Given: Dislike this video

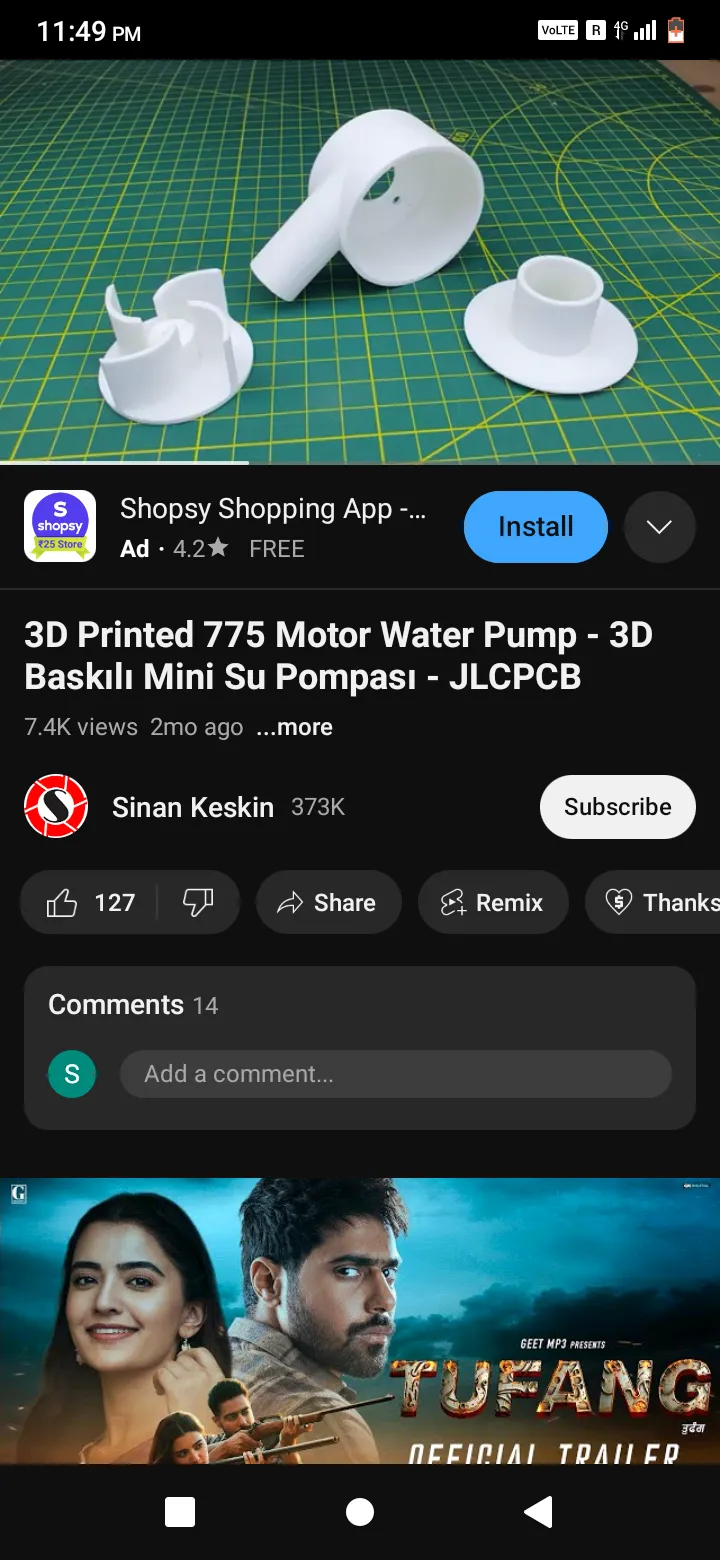Looking at the screenshot, I should tap(198, 903).
